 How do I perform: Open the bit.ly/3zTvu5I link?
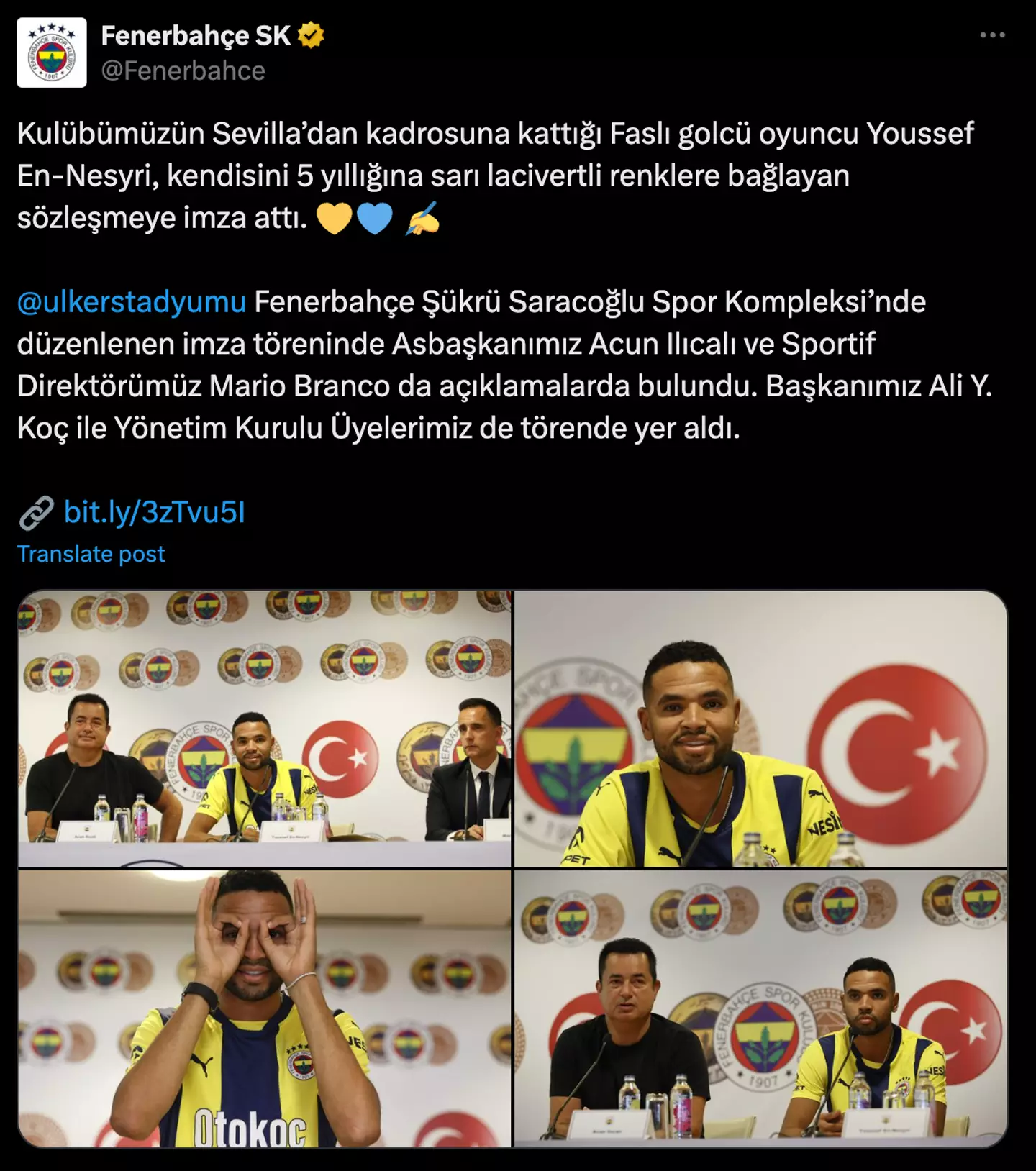tap(154, 512)
